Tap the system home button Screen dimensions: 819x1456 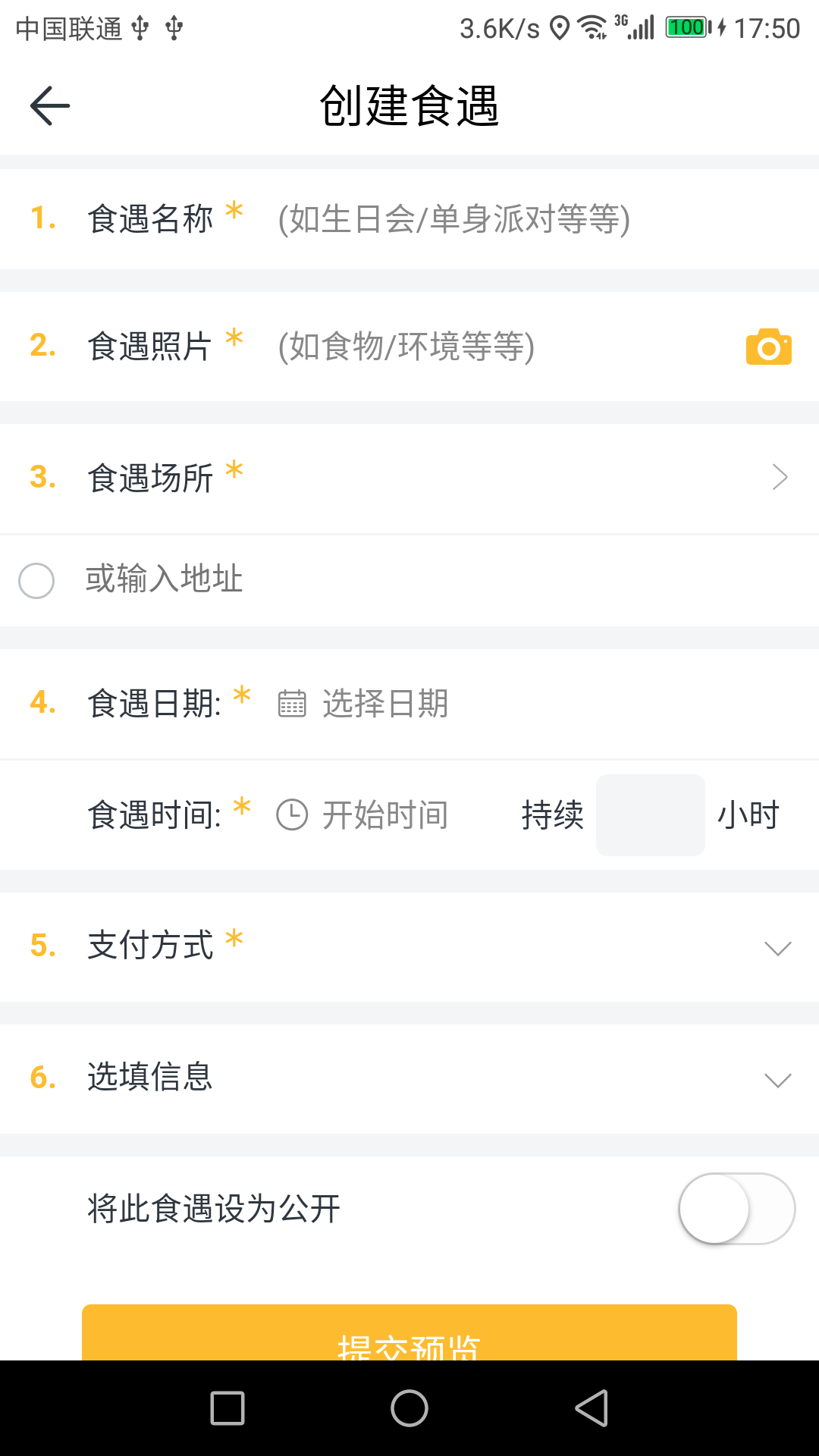tap(409, 1408)
